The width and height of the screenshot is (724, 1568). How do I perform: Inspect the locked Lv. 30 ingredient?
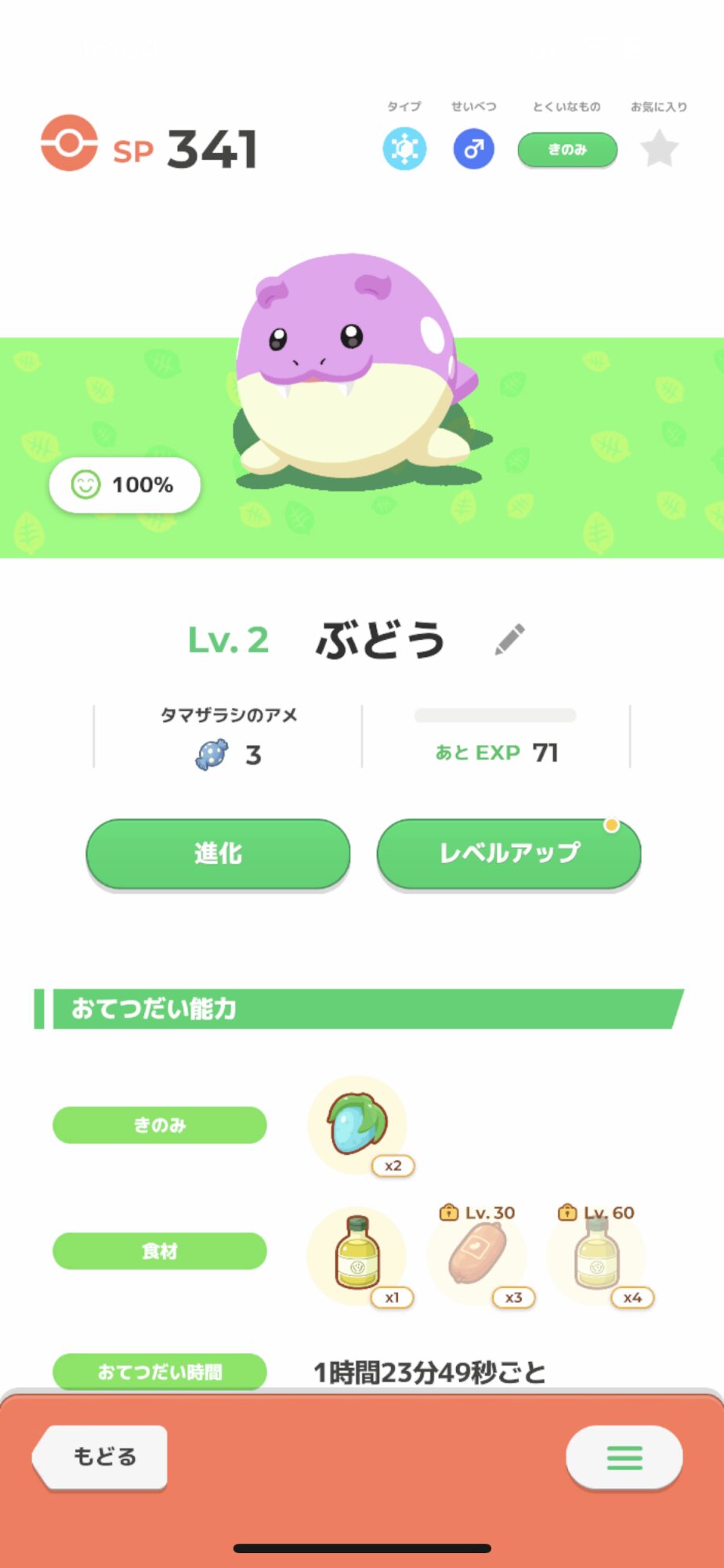[x=477, y=1254]
